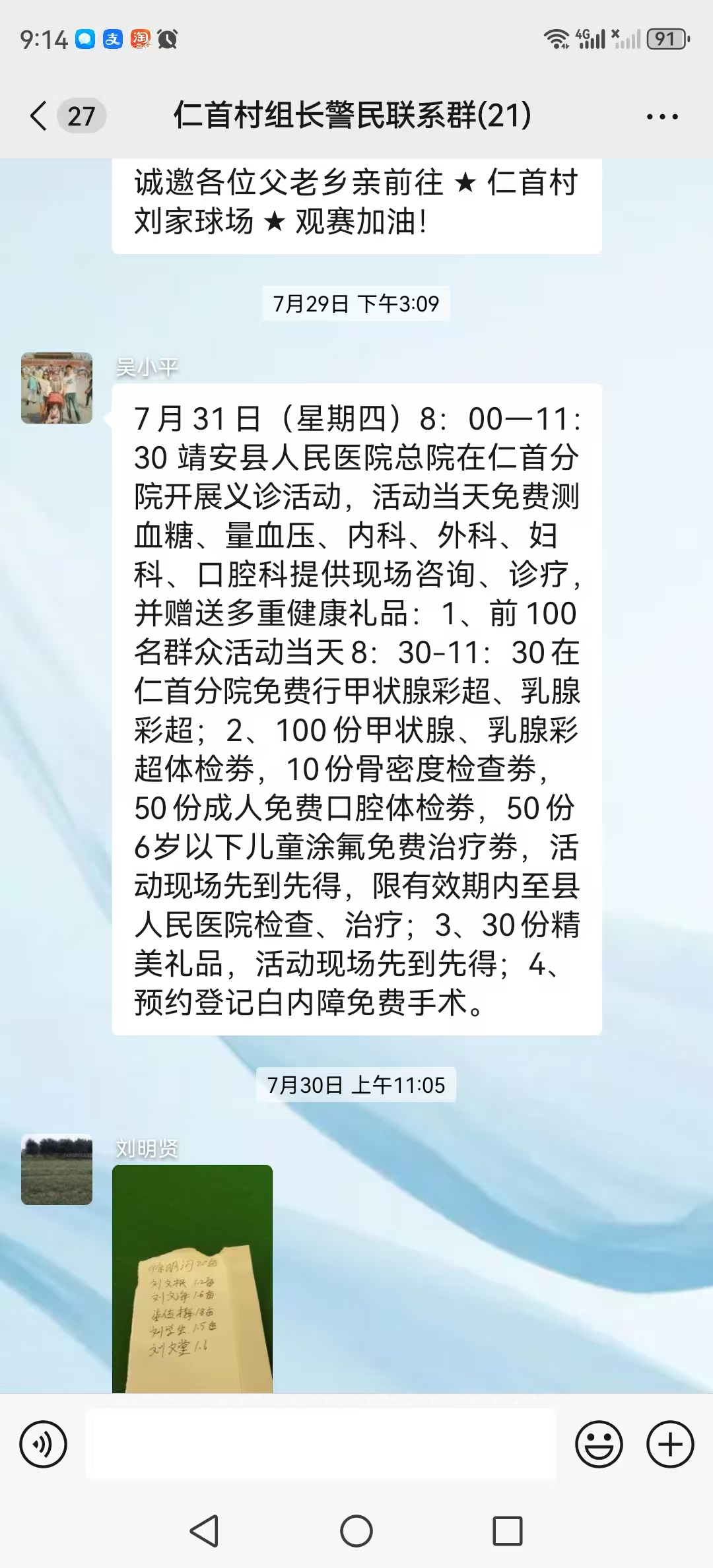This screenshot has height=1568, width=713.
Task: Open the group chat overflow menu
Action: (x=662, y=117)
